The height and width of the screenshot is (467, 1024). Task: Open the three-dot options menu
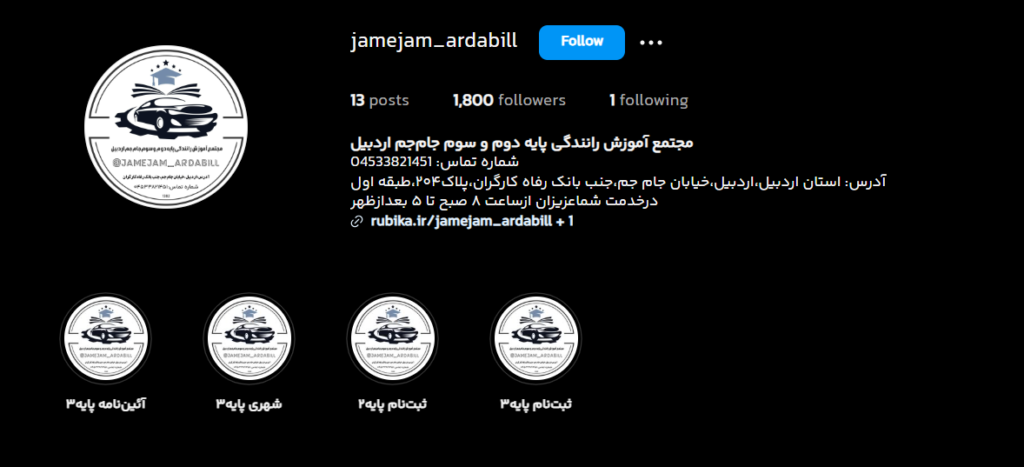click(651, 42)
